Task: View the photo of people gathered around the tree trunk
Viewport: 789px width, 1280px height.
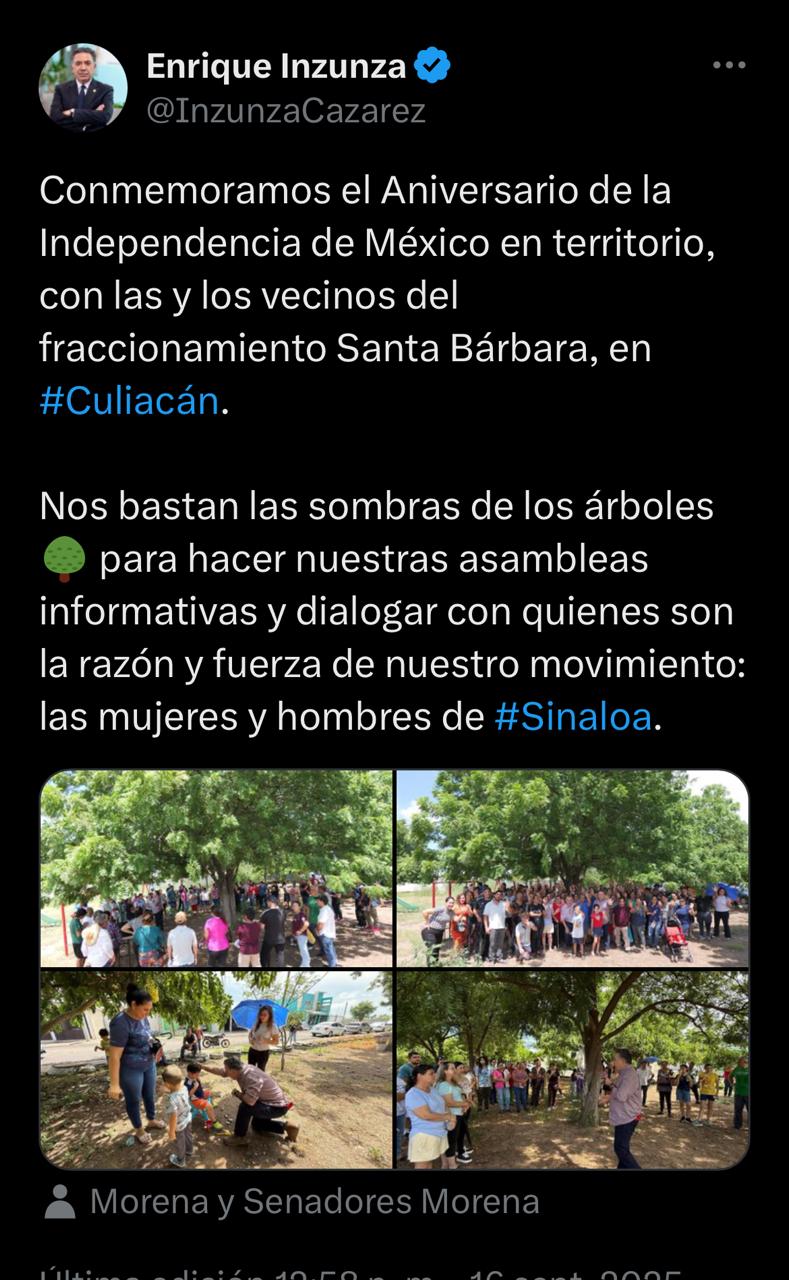Action: pyautogui.click(x=216, y=868)
